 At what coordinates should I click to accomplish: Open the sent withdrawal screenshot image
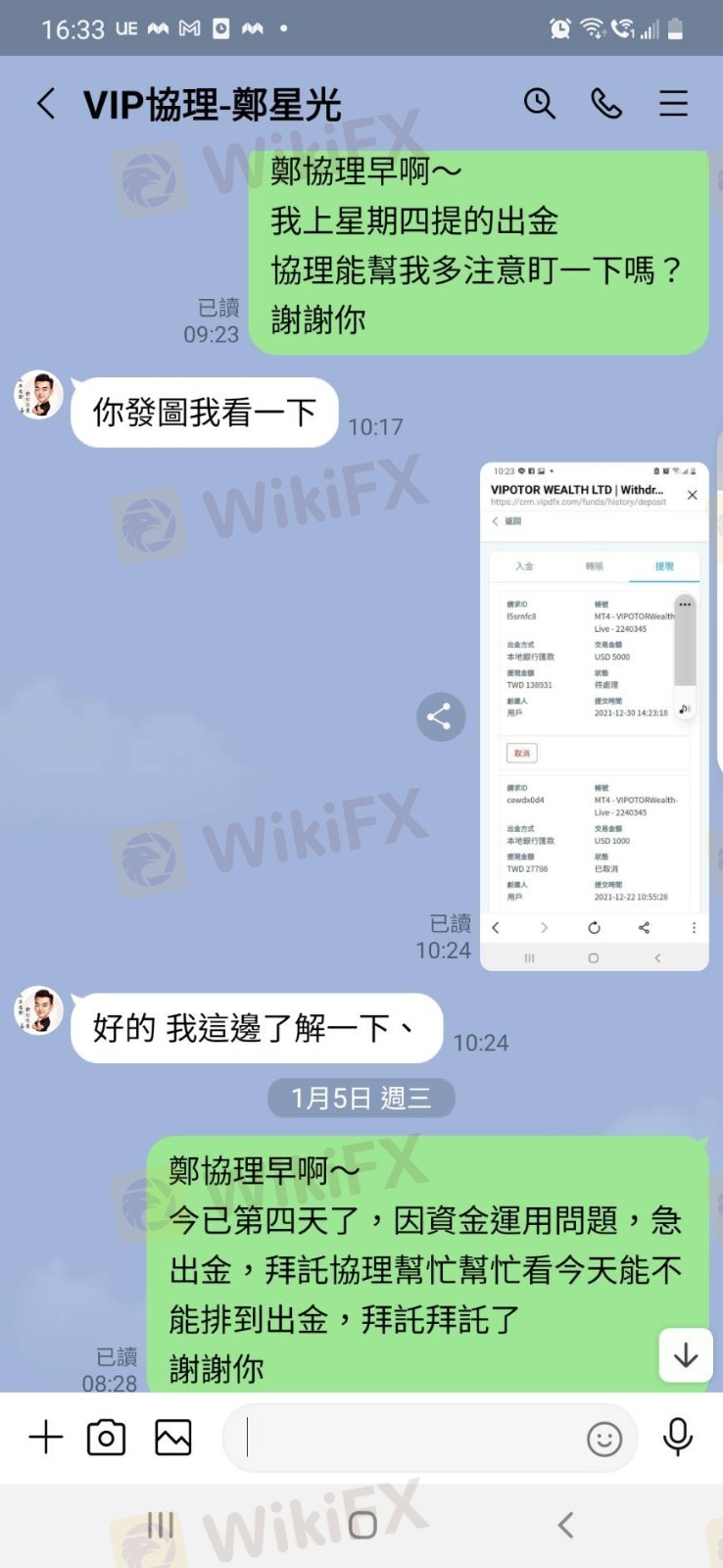point(594,715)
